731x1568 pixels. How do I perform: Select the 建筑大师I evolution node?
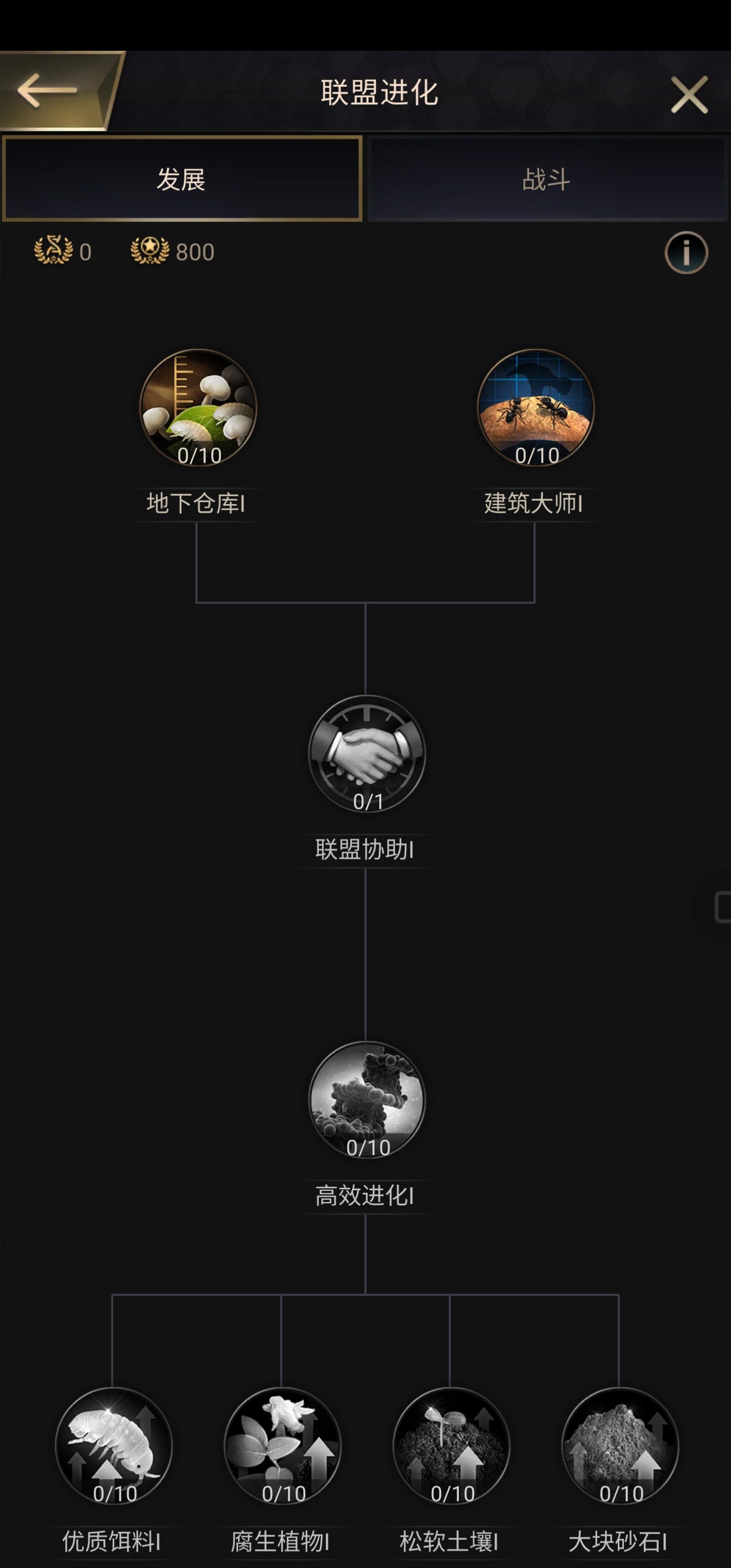pyautogui.click(x=535, y=408)
